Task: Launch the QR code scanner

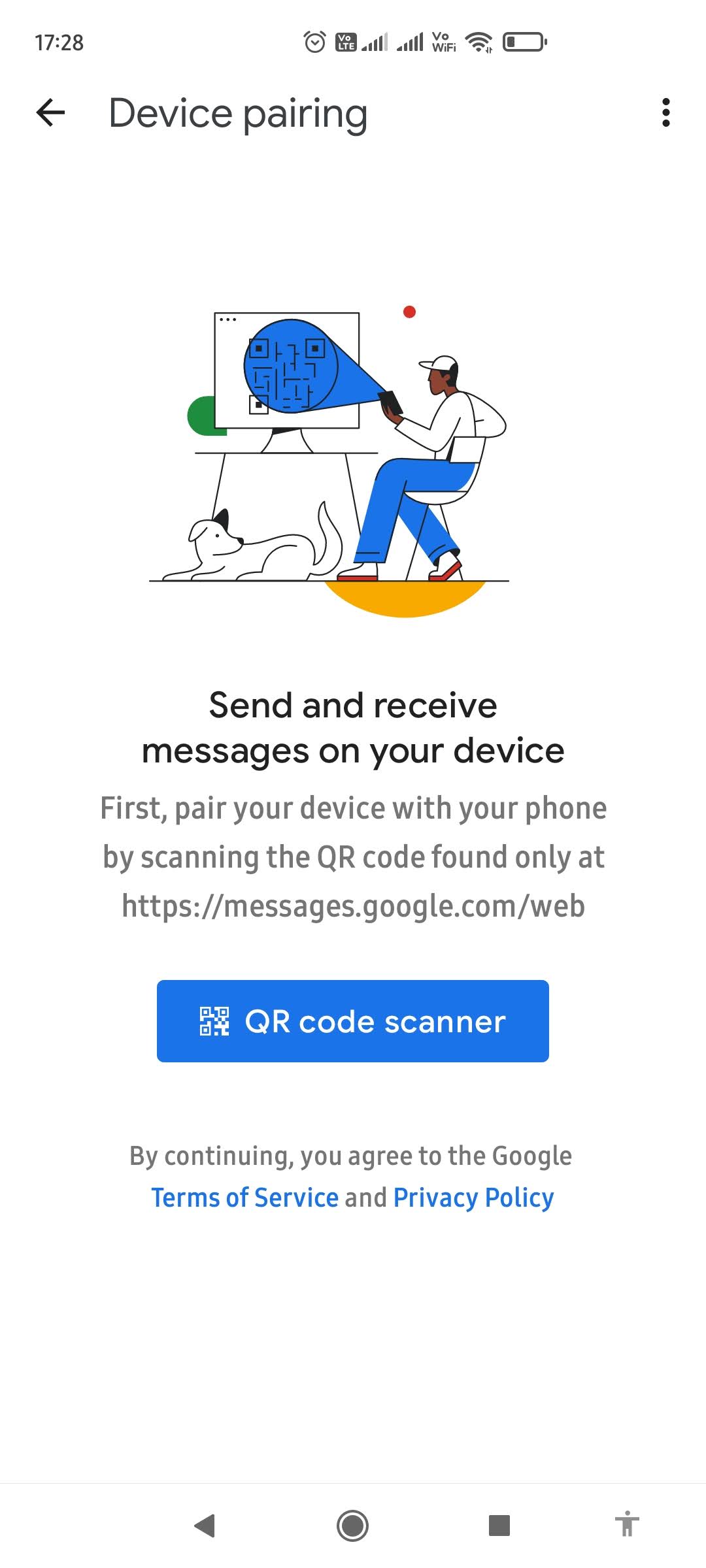Action: click(x=352, y=1021)
